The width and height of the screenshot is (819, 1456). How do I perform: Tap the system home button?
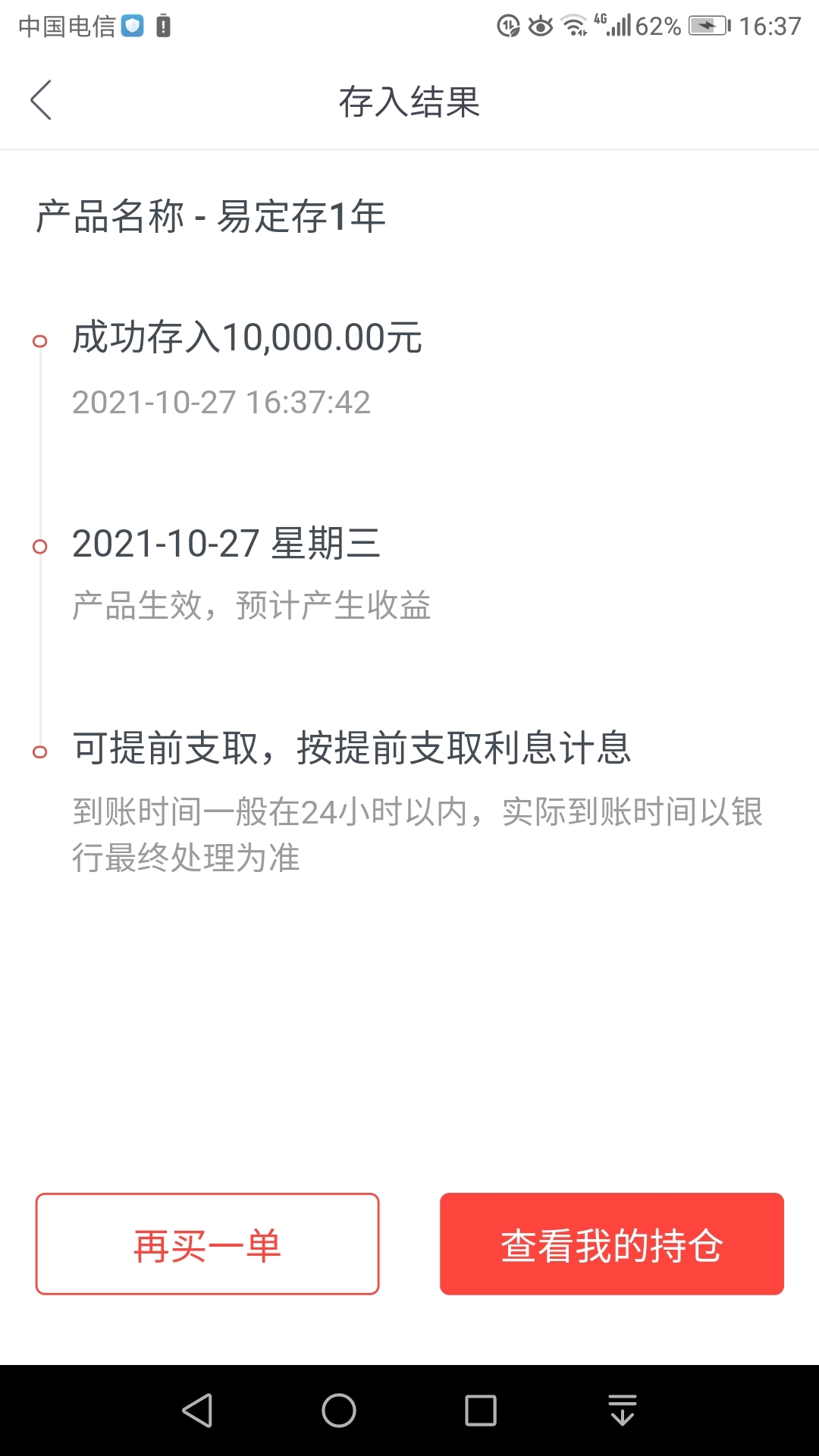point(339,1410)
